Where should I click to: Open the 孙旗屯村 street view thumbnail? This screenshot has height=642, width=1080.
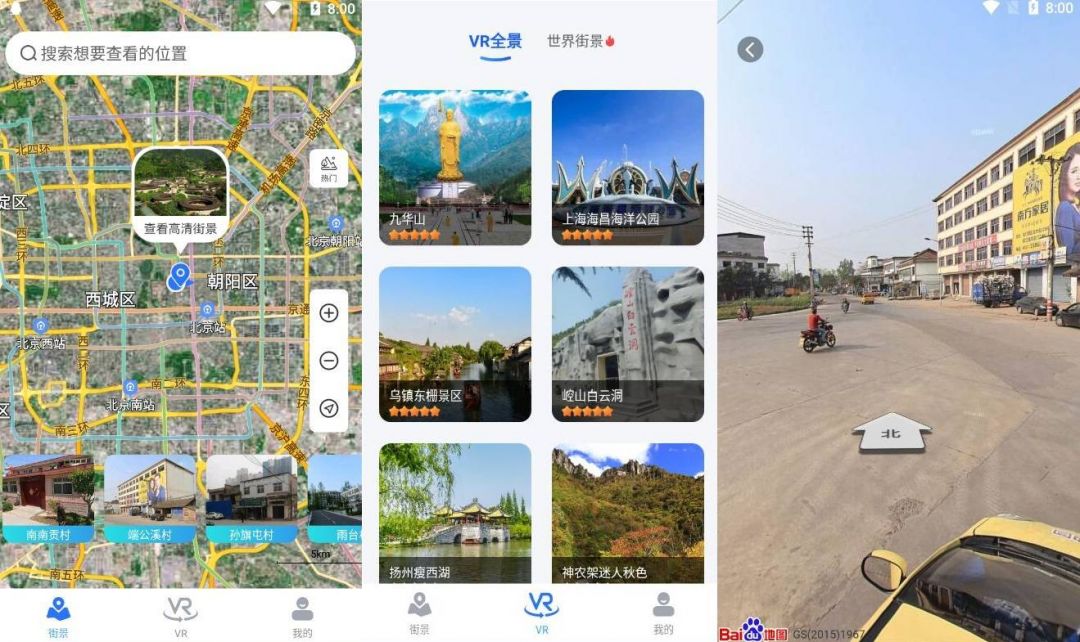coord(251,497)
